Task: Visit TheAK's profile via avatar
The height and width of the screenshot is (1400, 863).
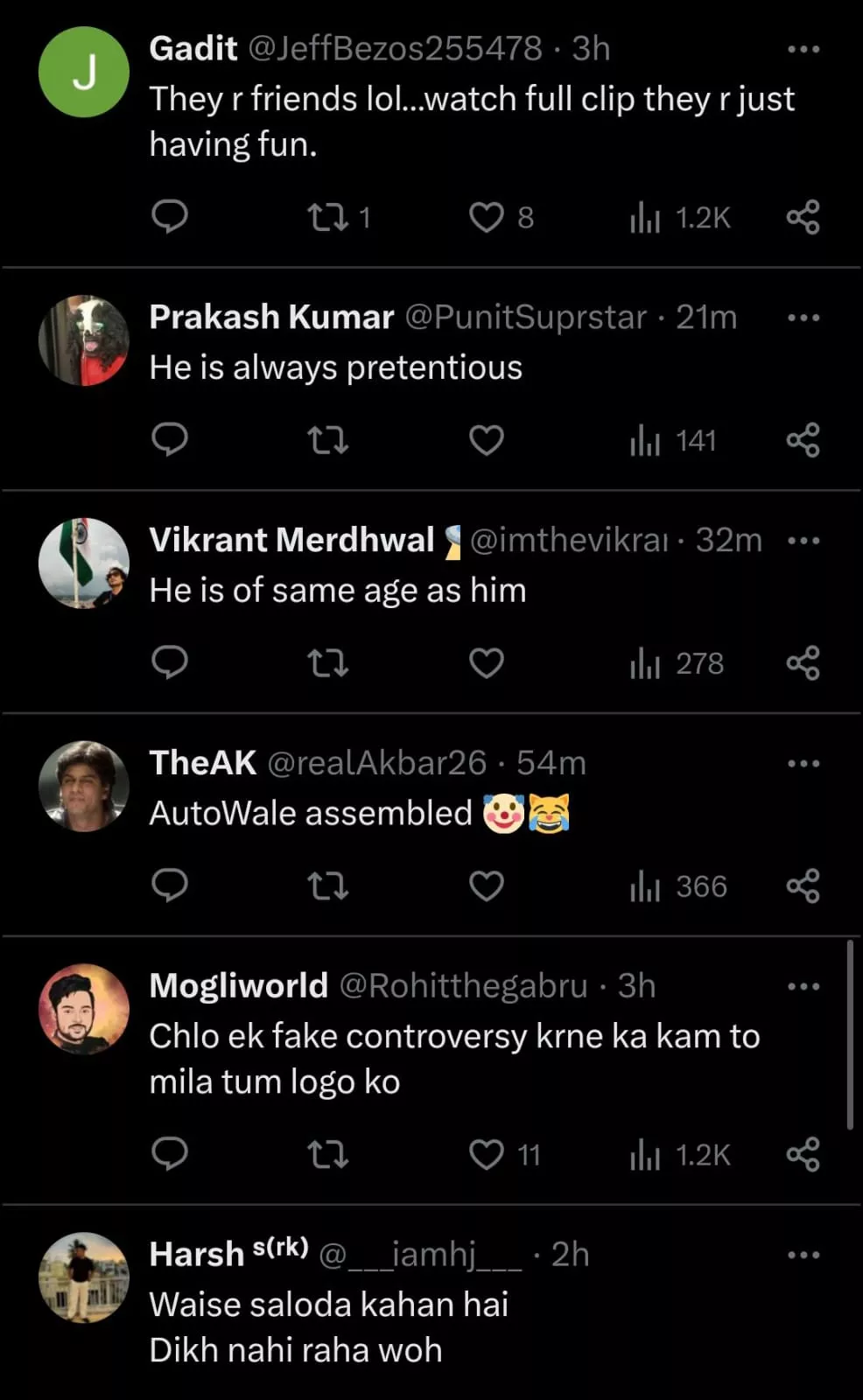Action: (84, 787)
